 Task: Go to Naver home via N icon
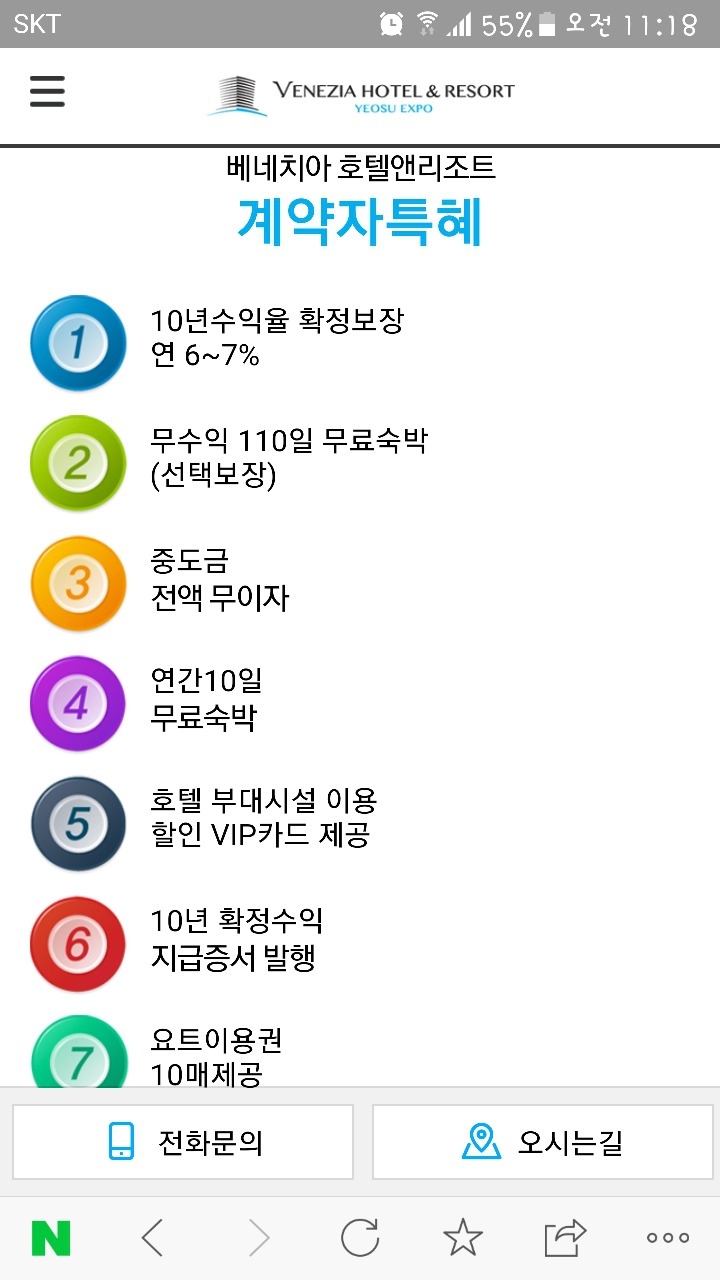point(51,1238)
